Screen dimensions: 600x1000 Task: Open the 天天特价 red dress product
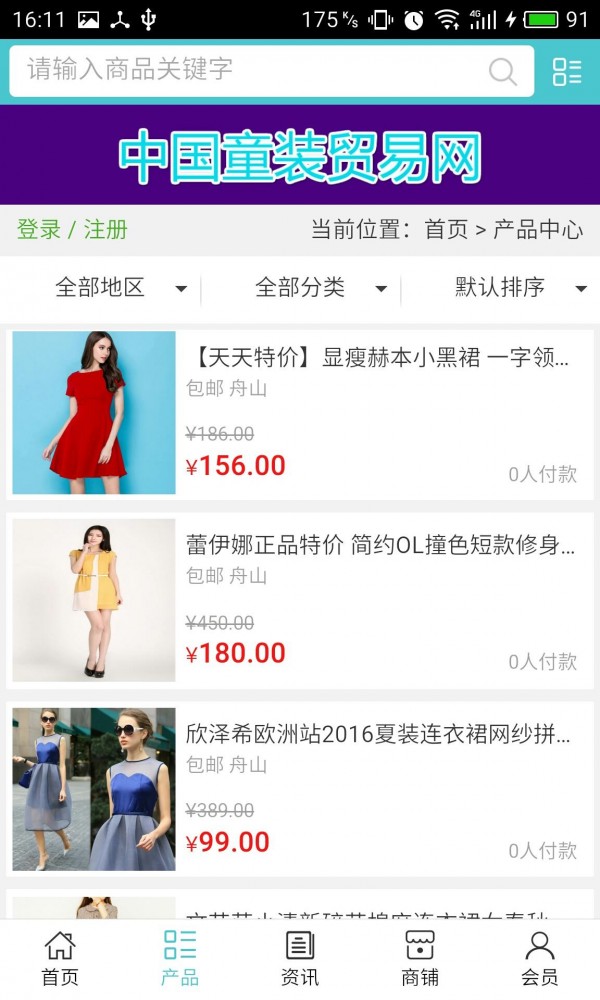coord(378,358)
